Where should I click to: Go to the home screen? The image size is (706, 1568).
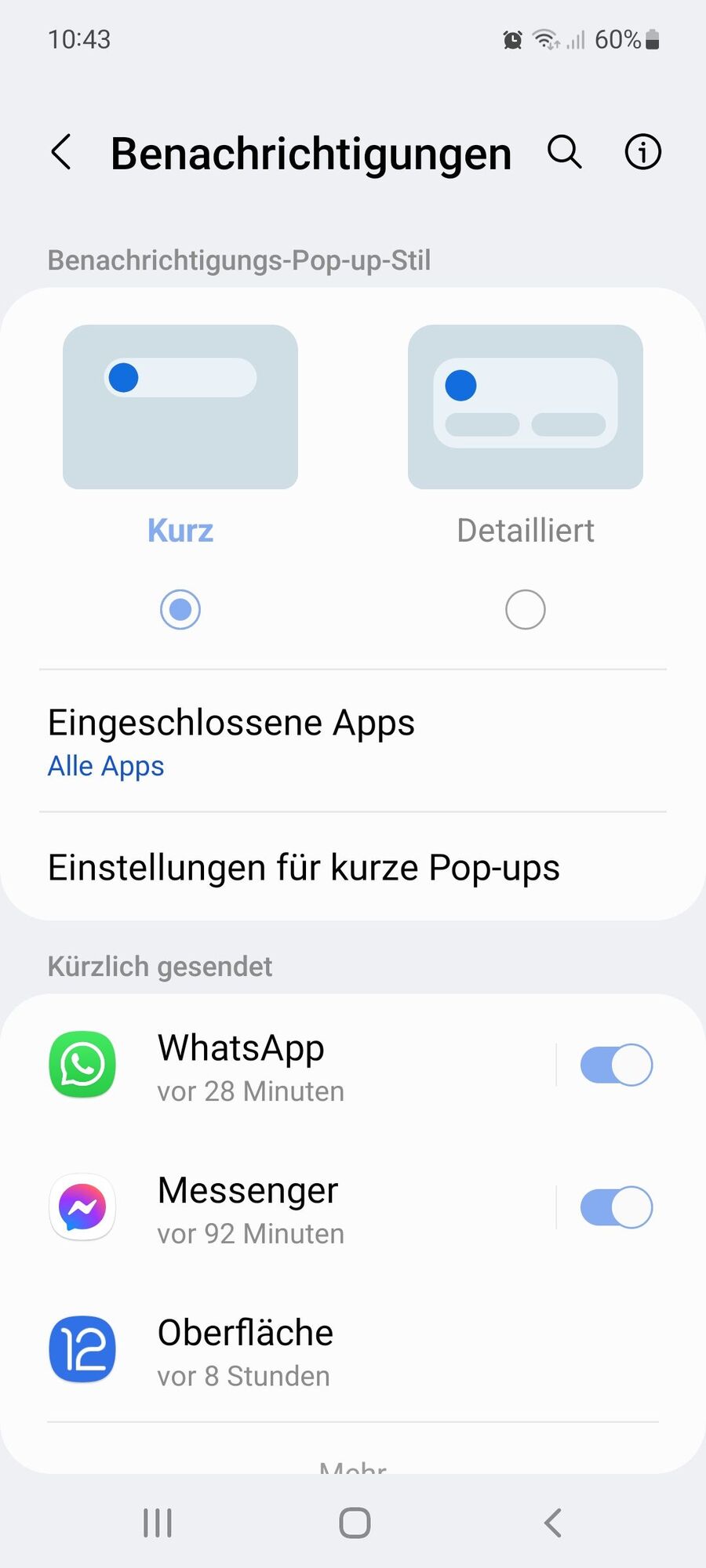pyautogui.click(x=355, y=1523)
